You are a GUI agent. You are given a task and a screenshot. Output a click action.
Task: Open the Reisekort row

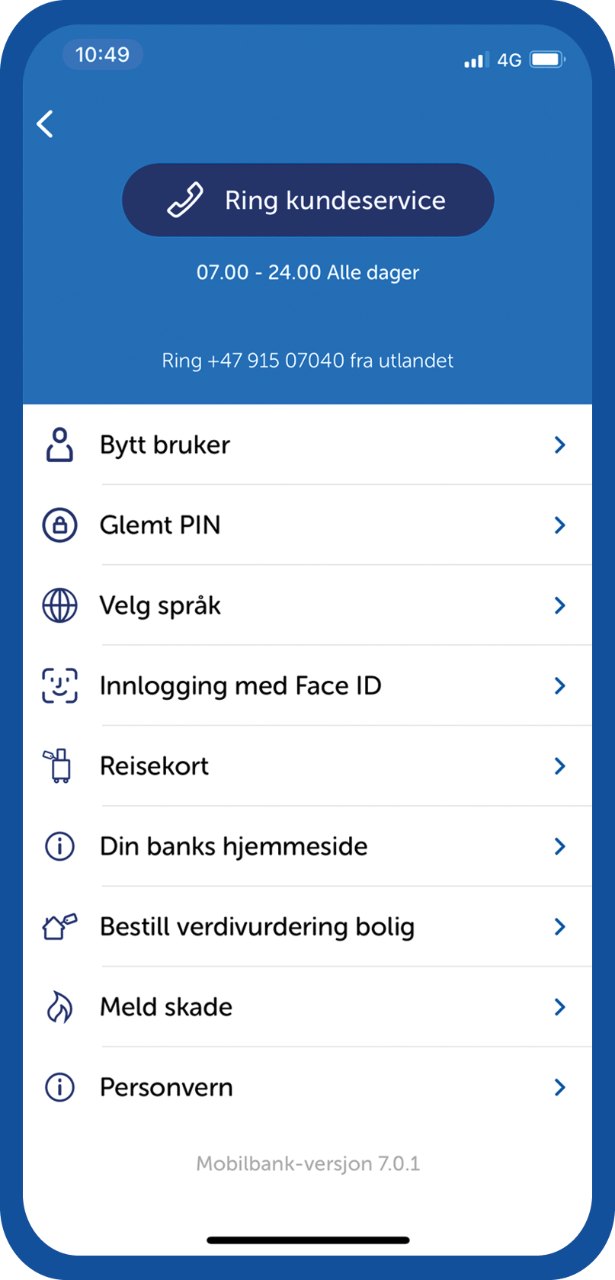[x=307, y=766]
